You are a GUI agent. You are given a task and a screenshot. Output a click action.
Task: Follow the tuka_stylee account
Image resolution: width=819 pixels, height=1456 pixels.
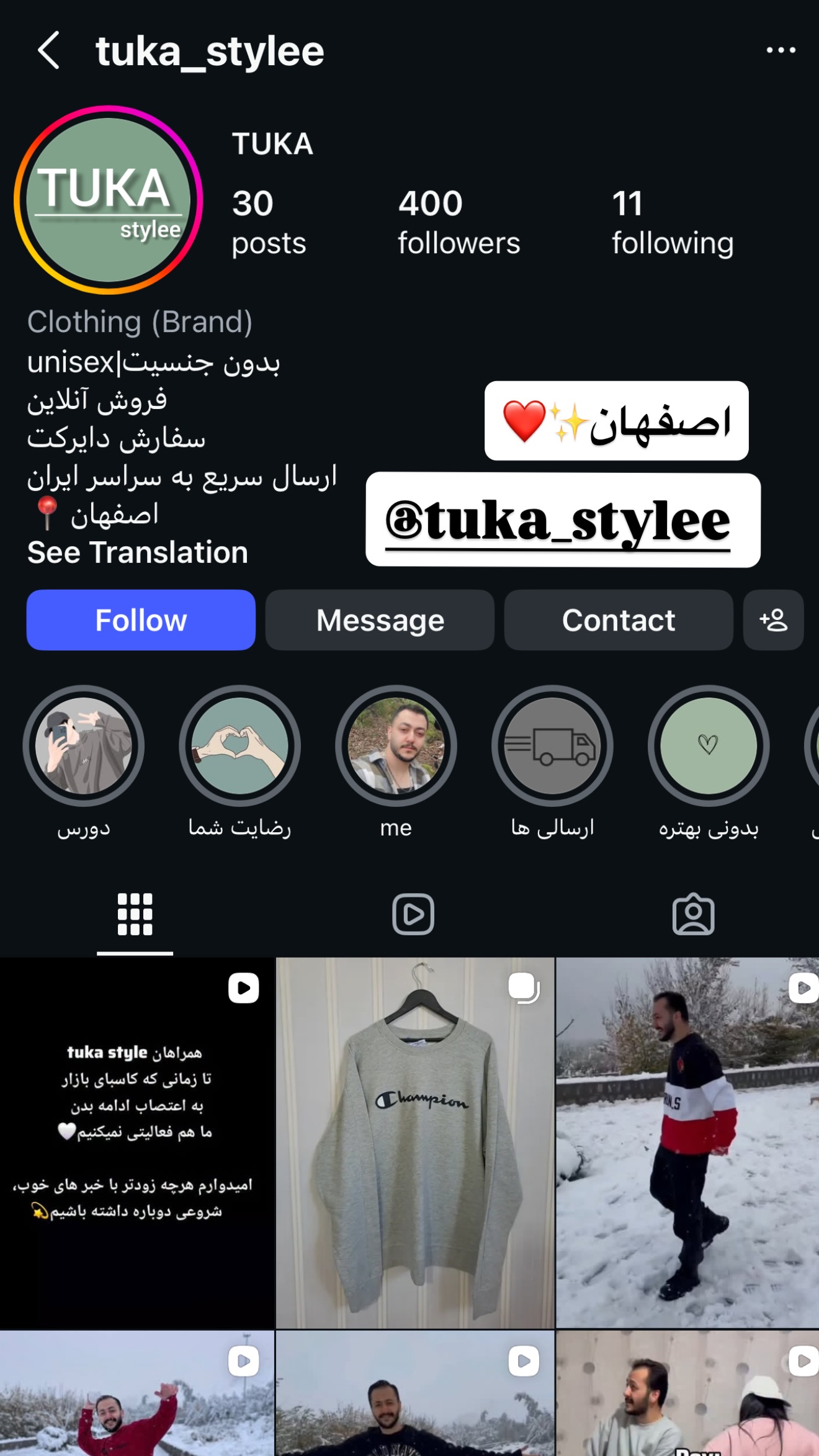(141, 620)
